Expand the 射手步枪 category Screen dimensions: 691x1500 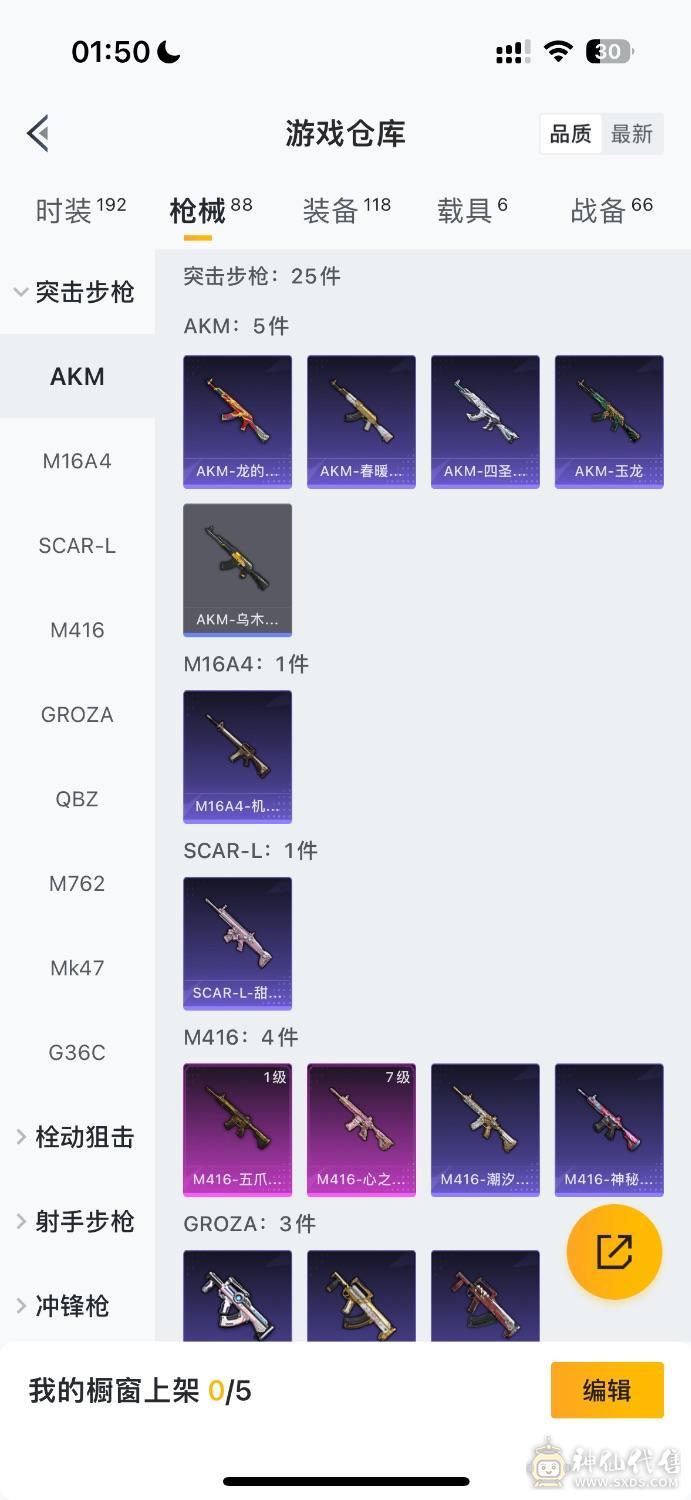[x=77, y=1221]
